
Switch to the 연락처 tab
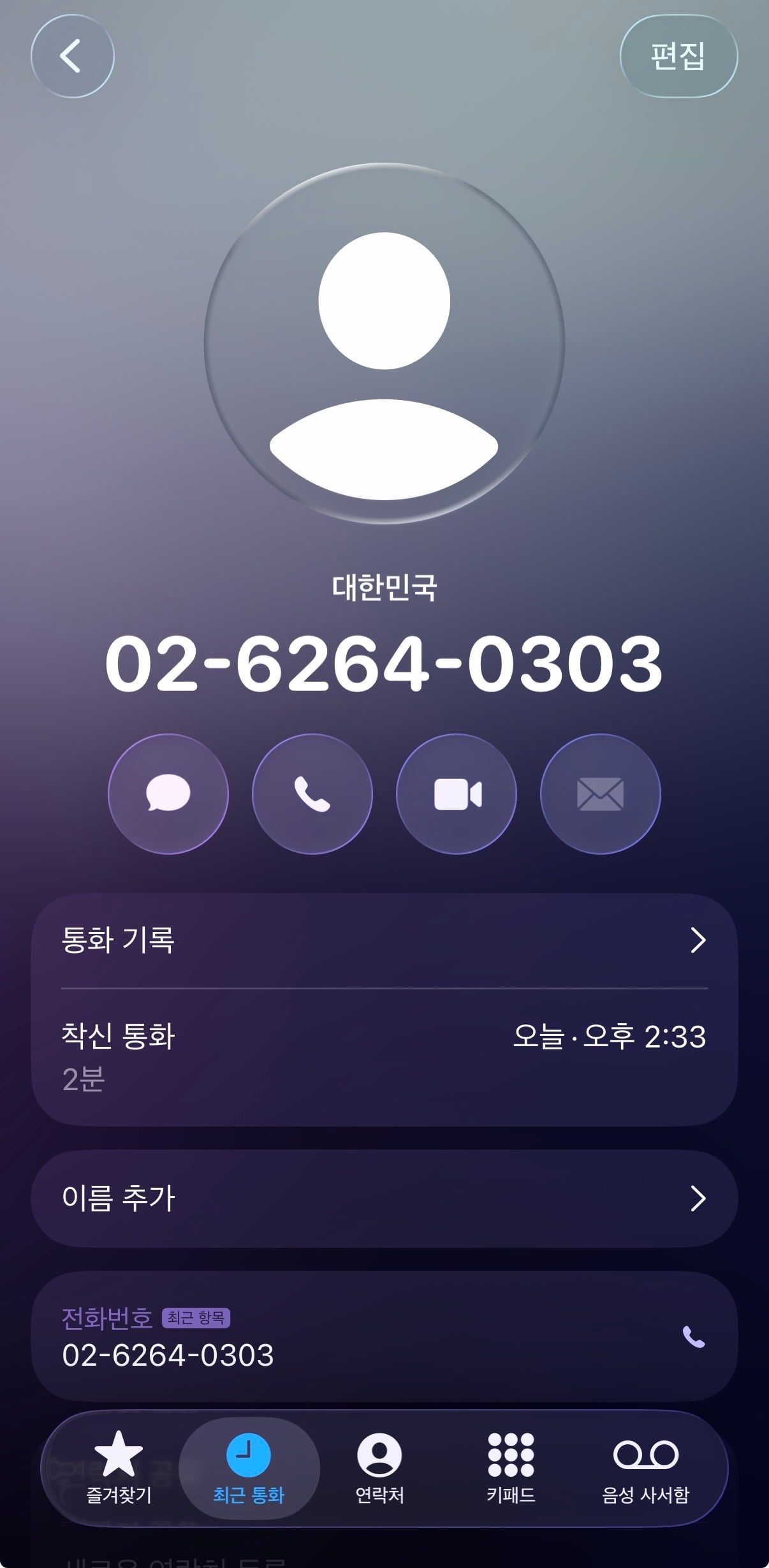[379, 1468]
